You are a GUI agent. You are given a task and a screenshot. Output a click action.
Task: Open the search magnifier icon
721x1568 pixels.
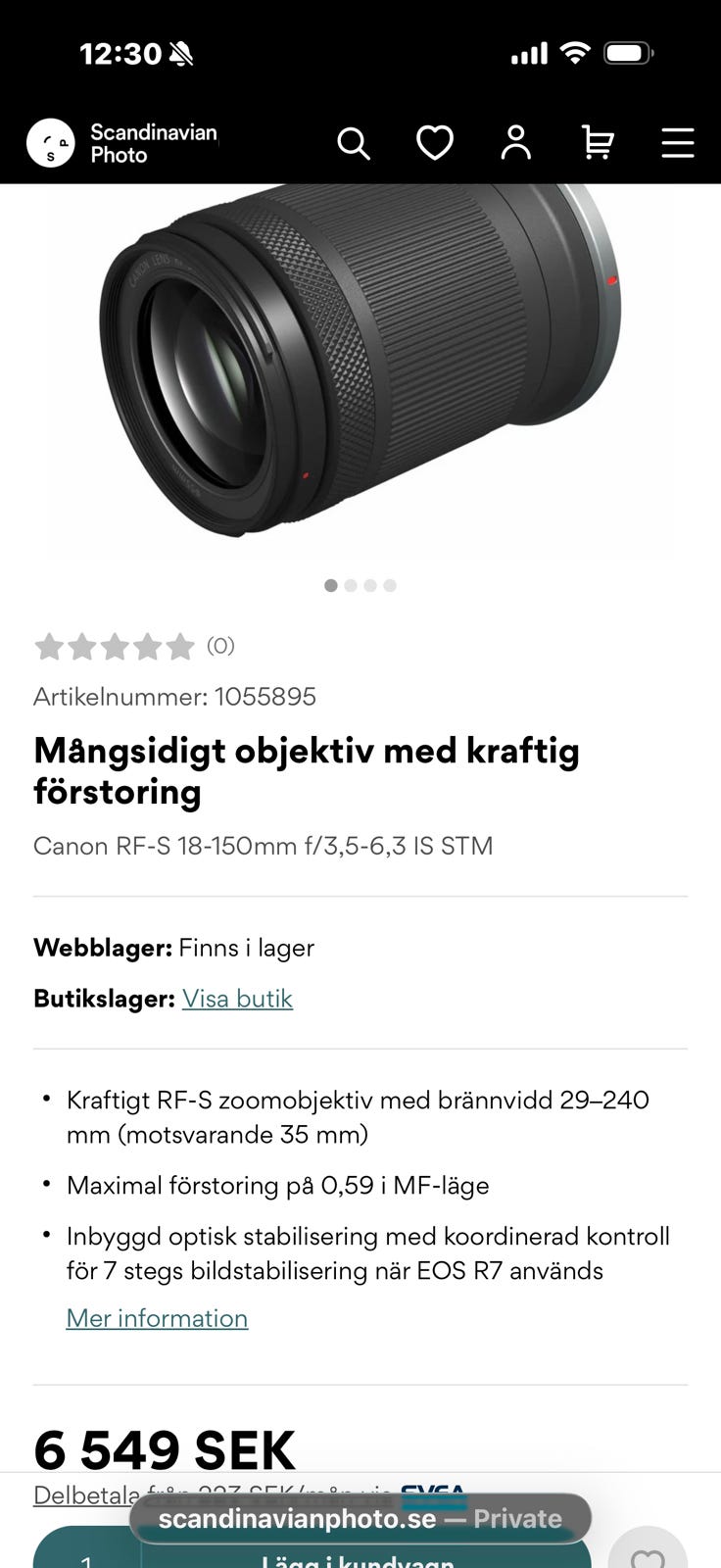(353, 143)
